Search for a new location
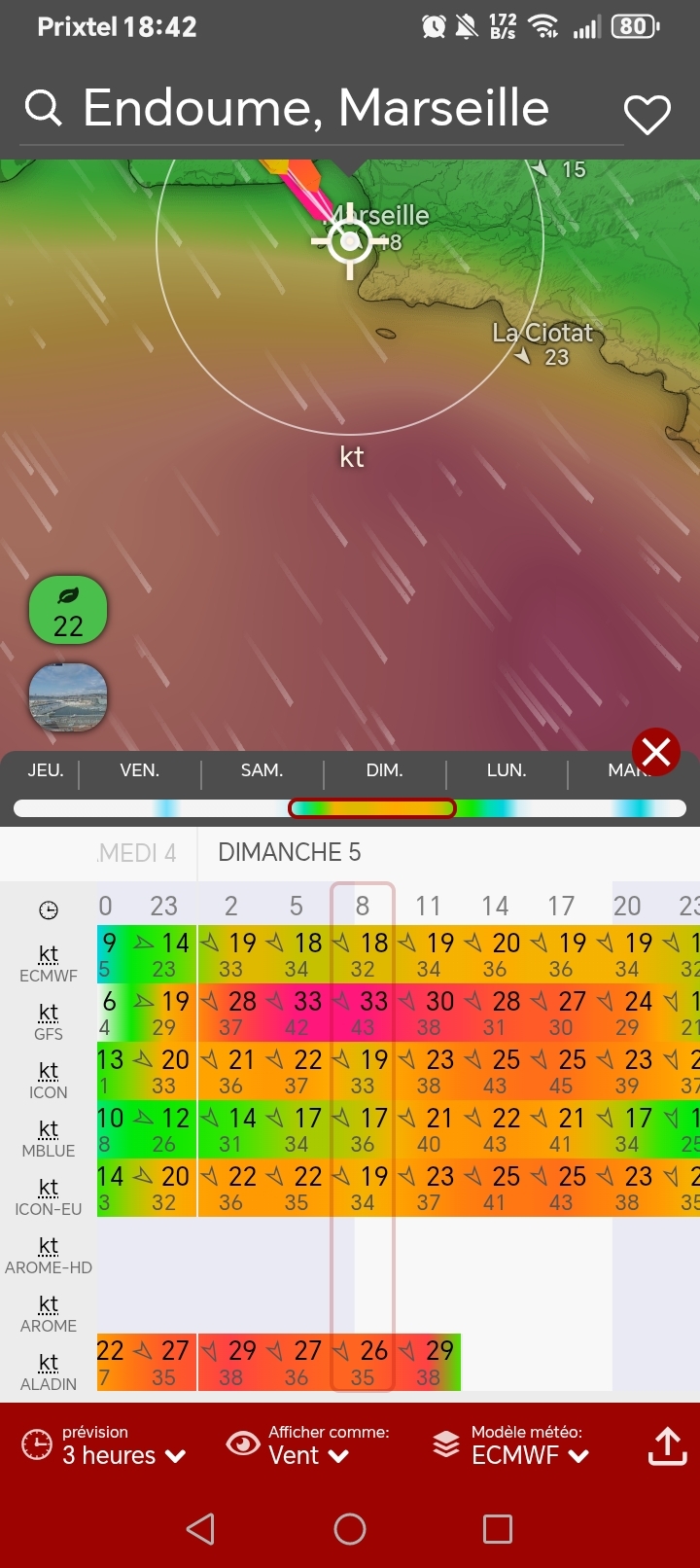Screen dimensions: 700x1568 click(43, 107)
